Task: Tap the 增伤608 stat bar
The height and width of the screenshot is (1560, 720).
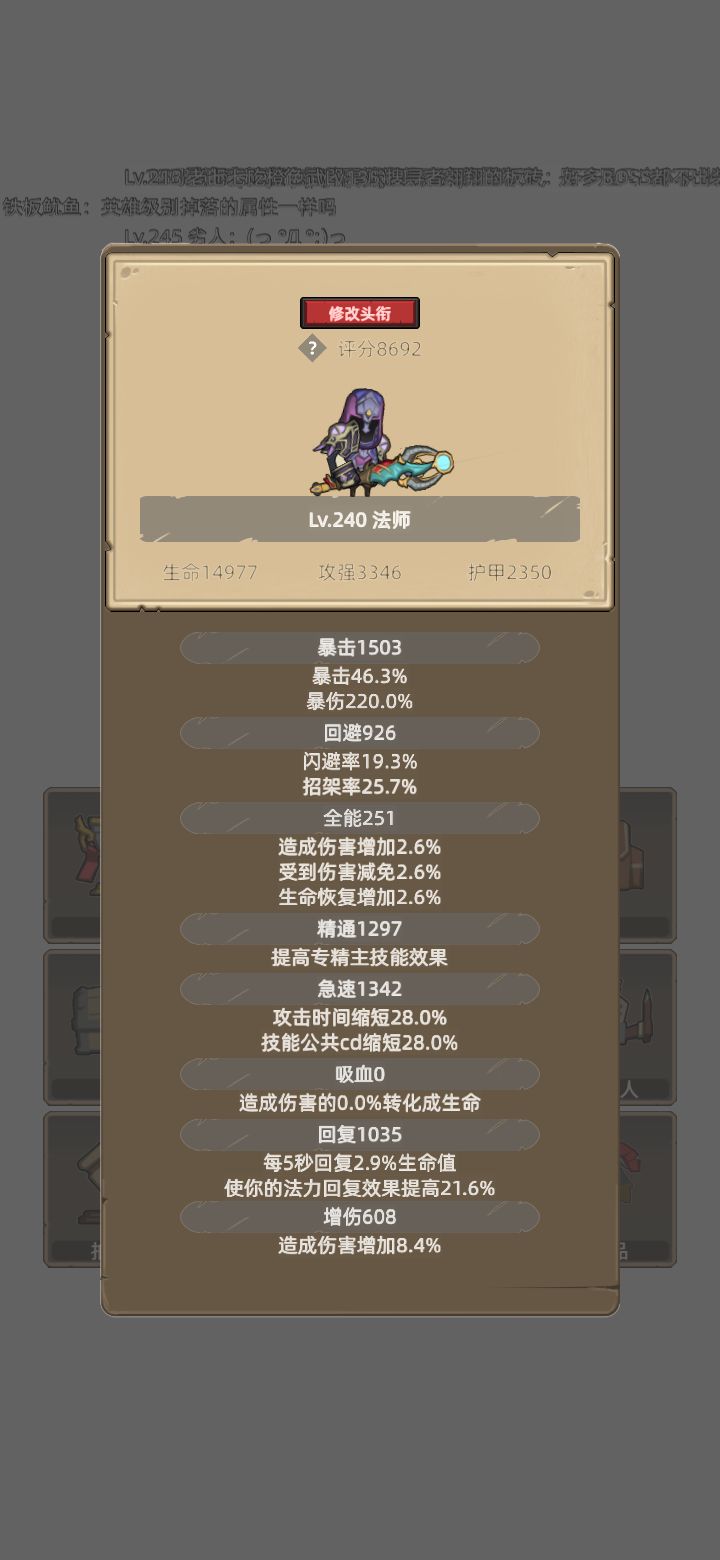Action: click(x=359, y=1217)
